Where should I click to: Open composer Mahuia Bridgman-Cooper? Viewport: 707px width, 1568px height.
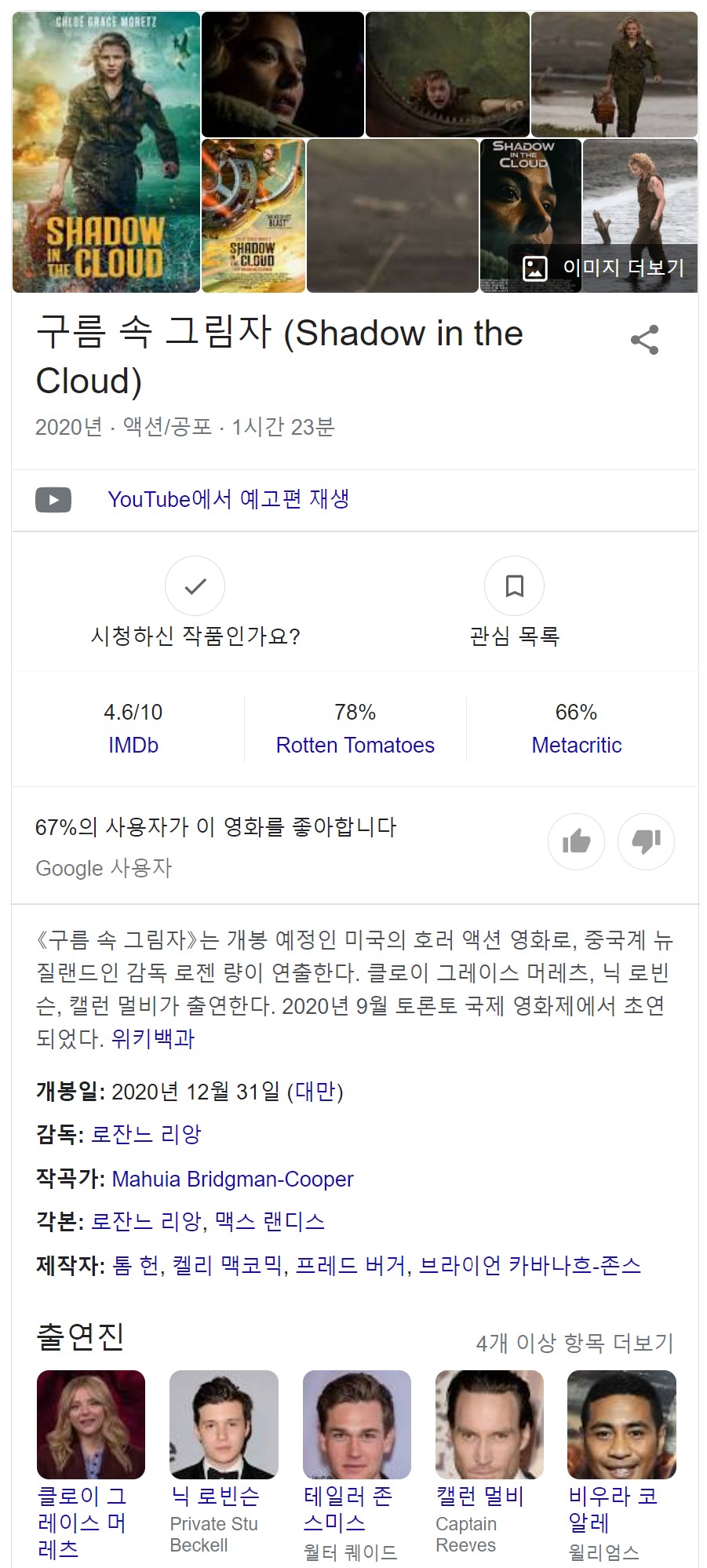[233, 1179]
